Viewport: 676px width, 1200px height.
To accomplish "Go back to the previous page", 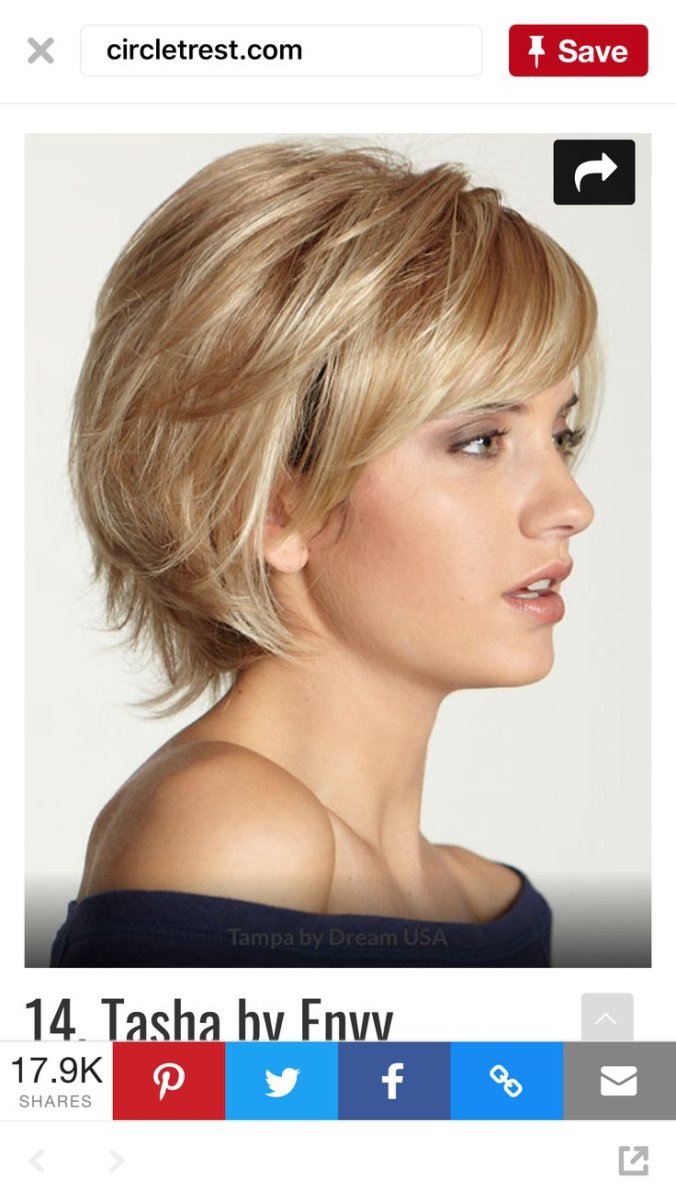I will click(x=37, y=1161).
